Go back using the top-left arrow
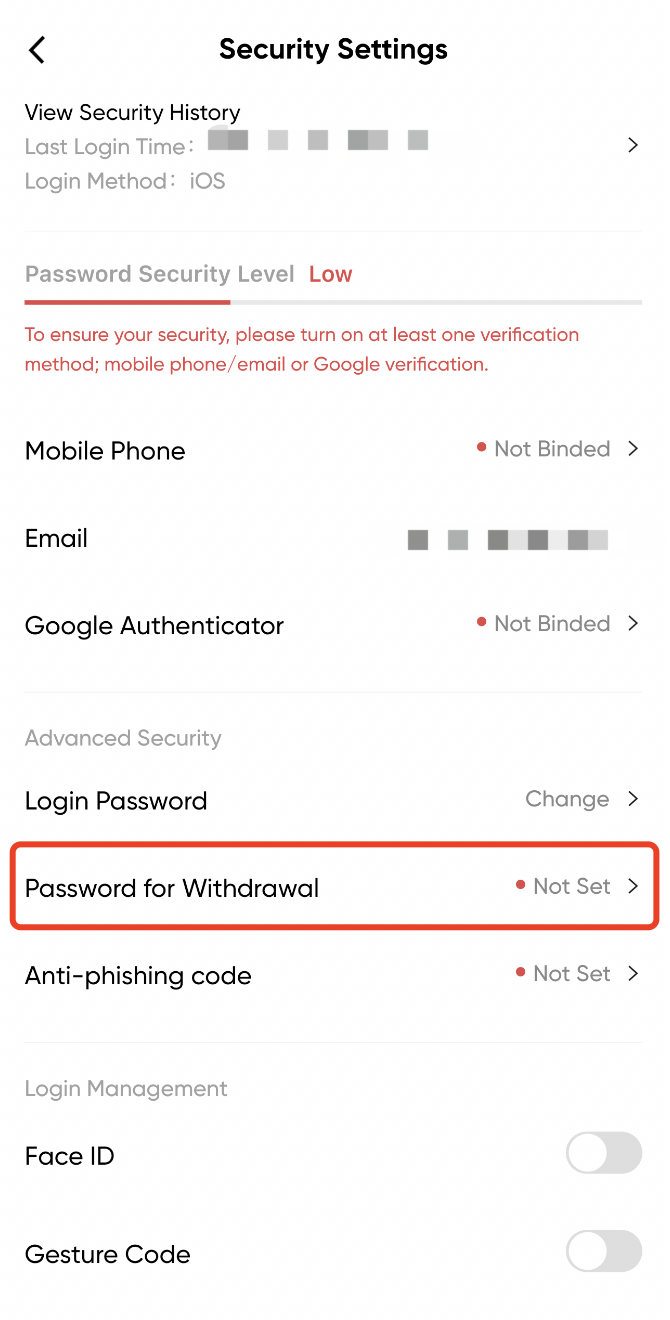The width and height of the screenshot is (670, 1320). click(x=37, y=50)
